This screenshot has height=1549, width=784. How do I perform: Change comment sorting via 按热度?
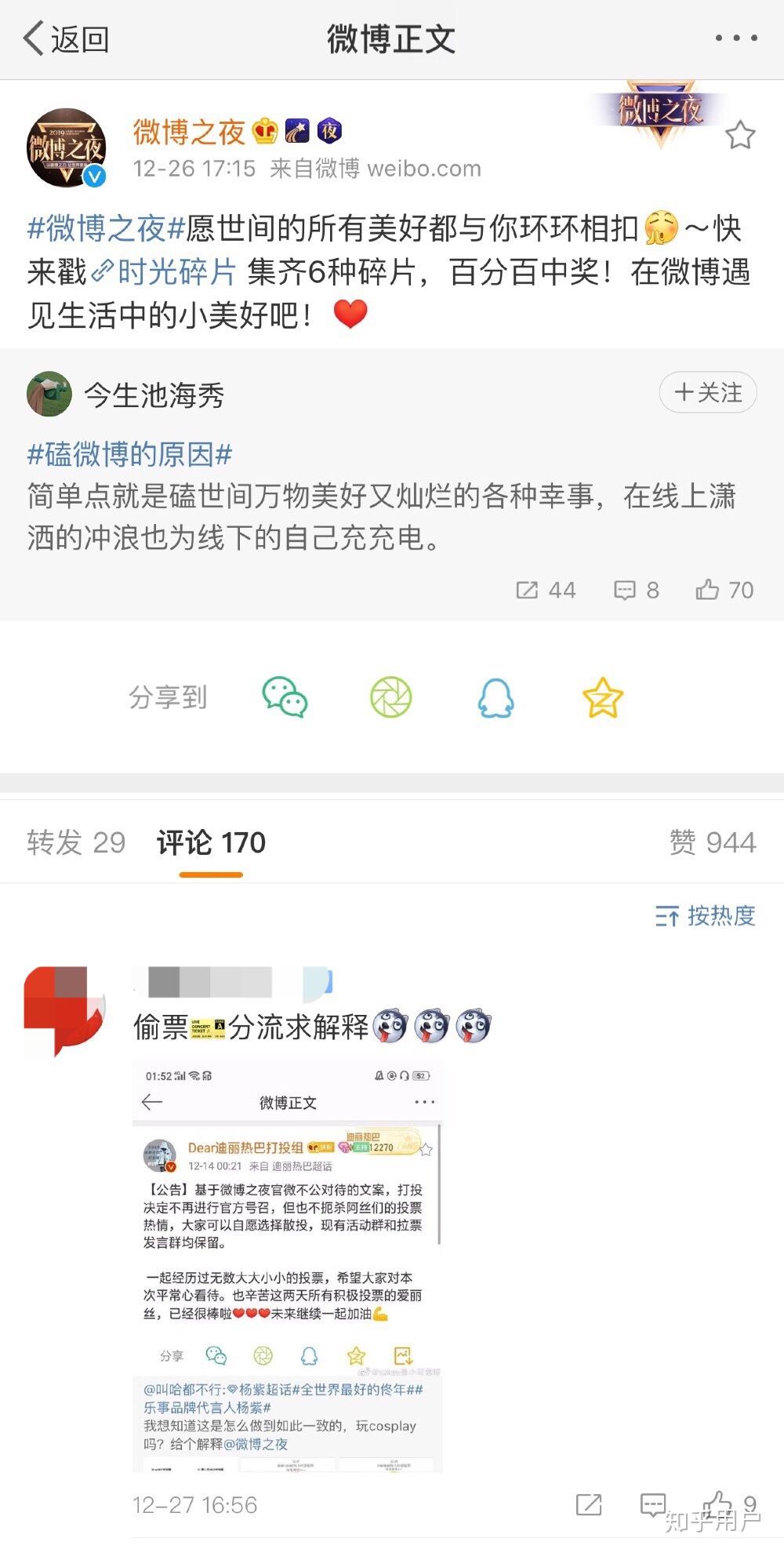(x=705, y=915)
